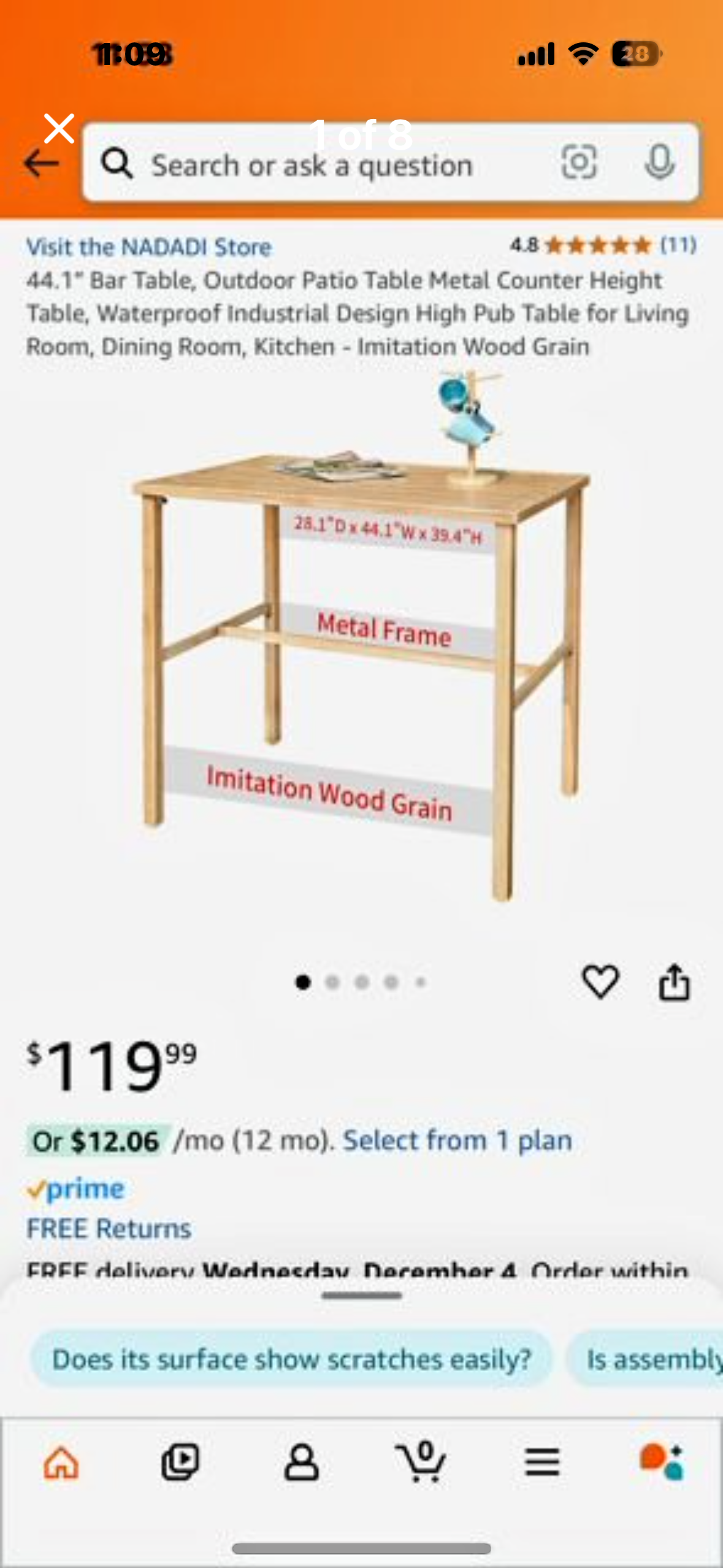Open camera lens search
Viewport: 723px width, 1568px height.
578,163
